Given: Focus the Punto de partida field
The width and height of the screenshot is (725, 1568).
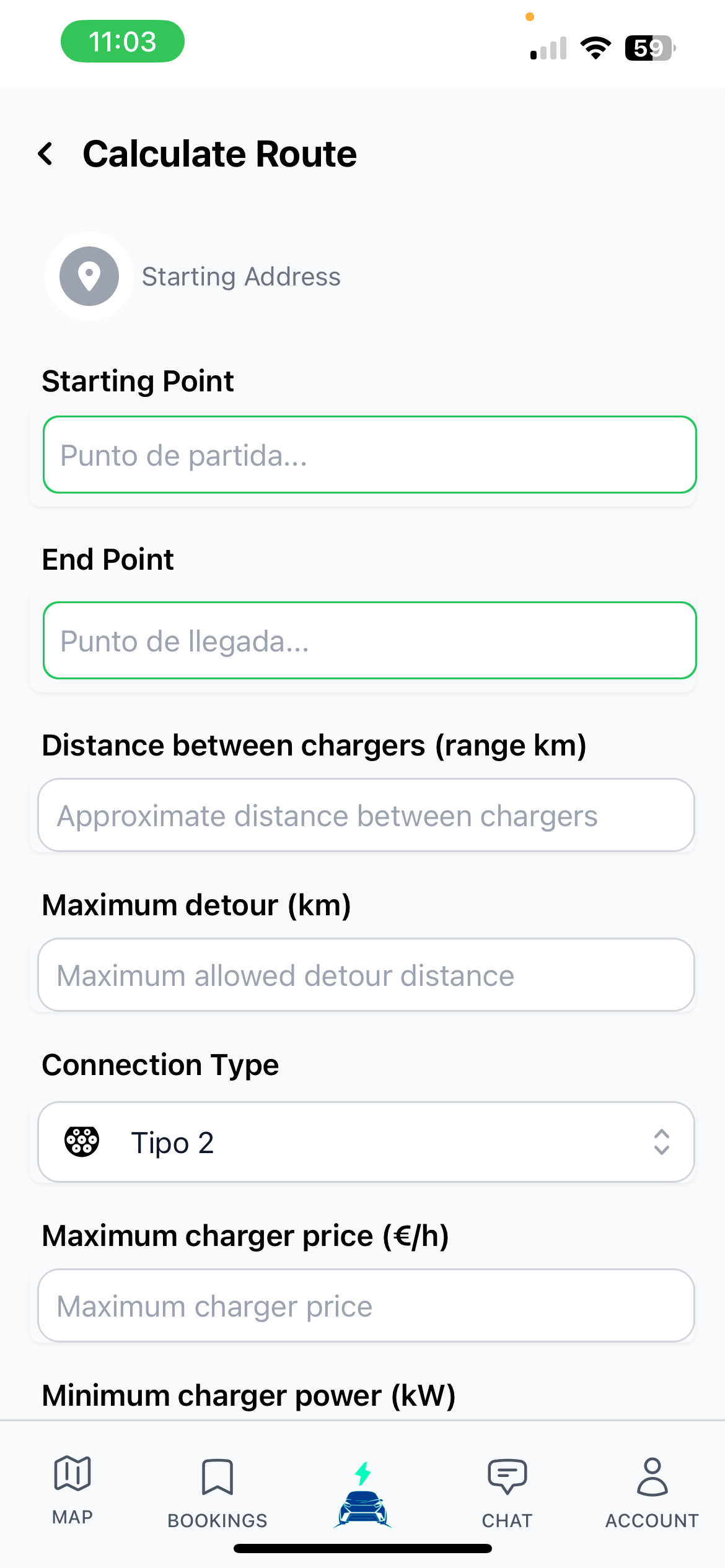Looking at the screenshot, I should click(x=369, y=455).
